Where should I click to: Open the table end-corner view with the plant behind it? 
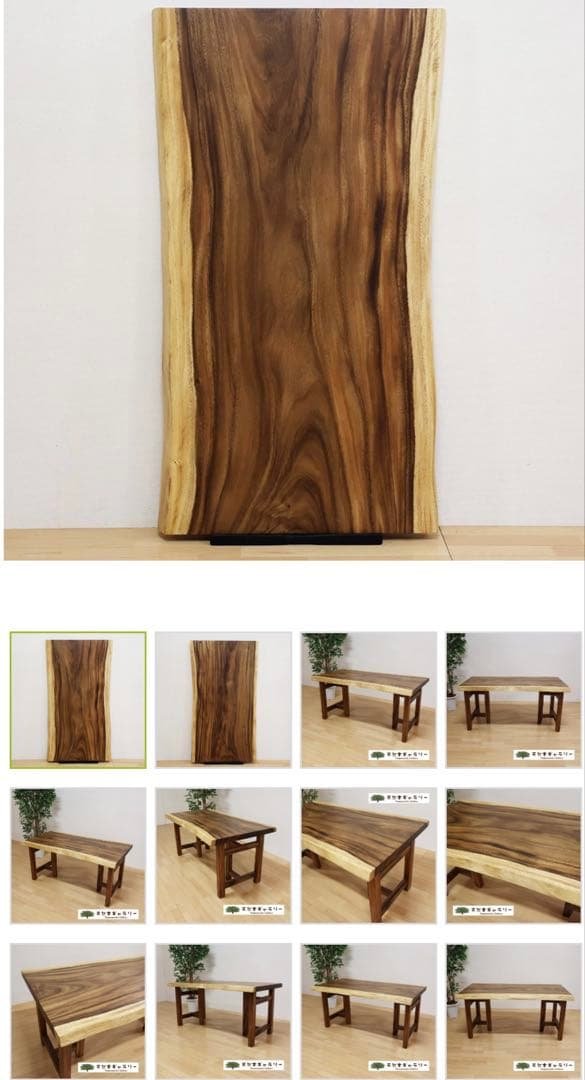click(x=223, y=855)
